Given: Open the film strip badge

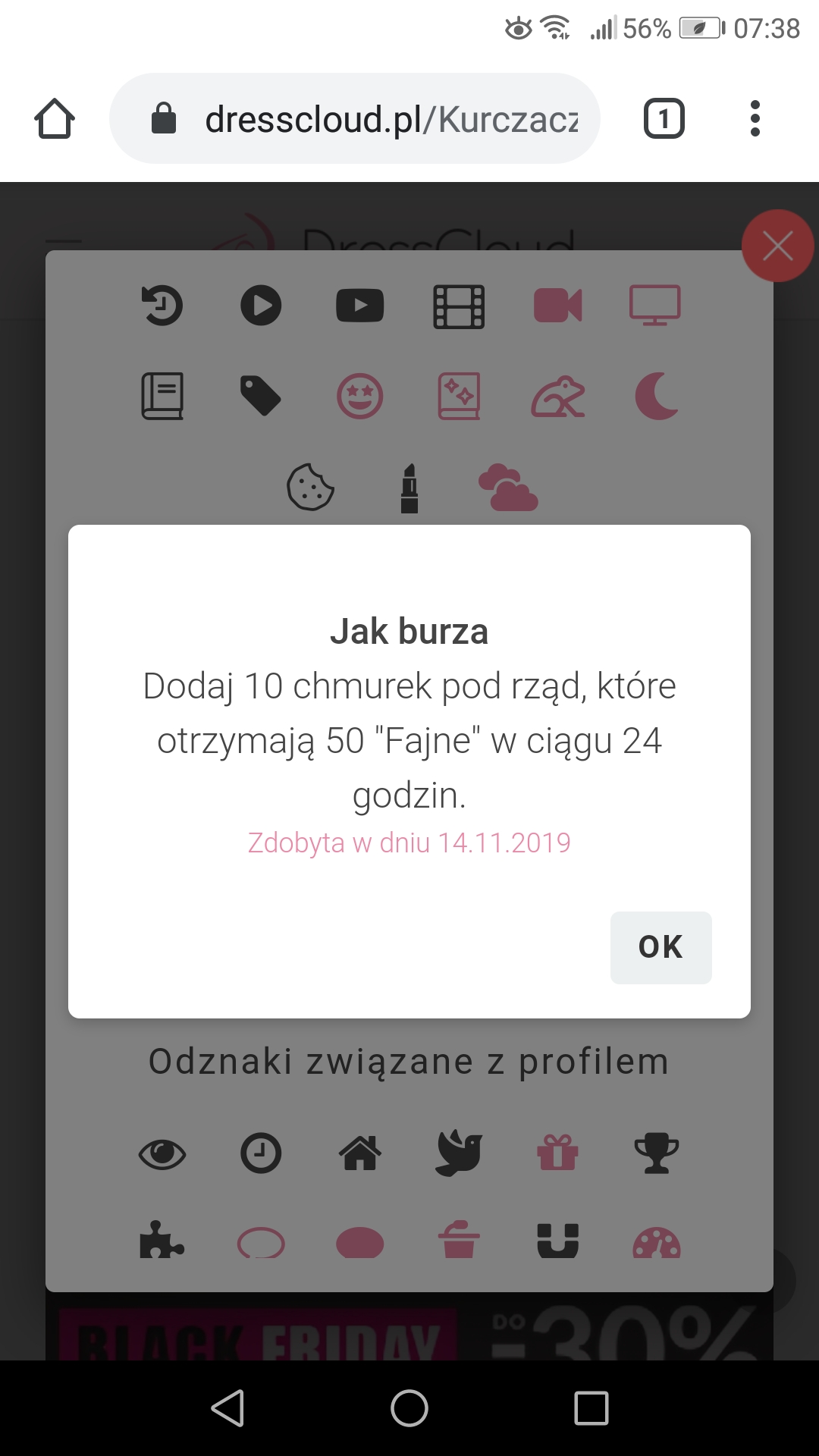Looking at the screenshot, I should pos(460,306).
